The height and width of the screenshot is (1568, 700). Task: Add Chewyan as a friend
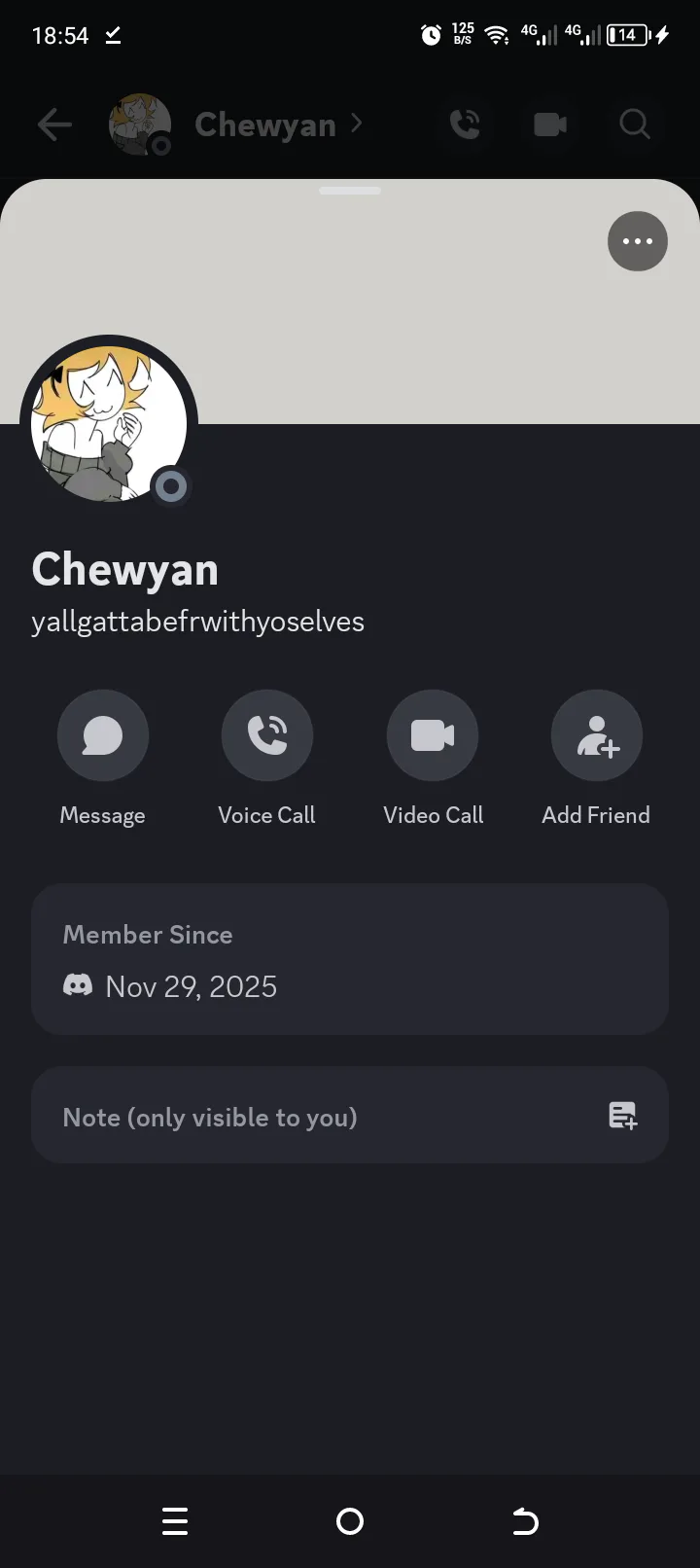click(596, 736)
